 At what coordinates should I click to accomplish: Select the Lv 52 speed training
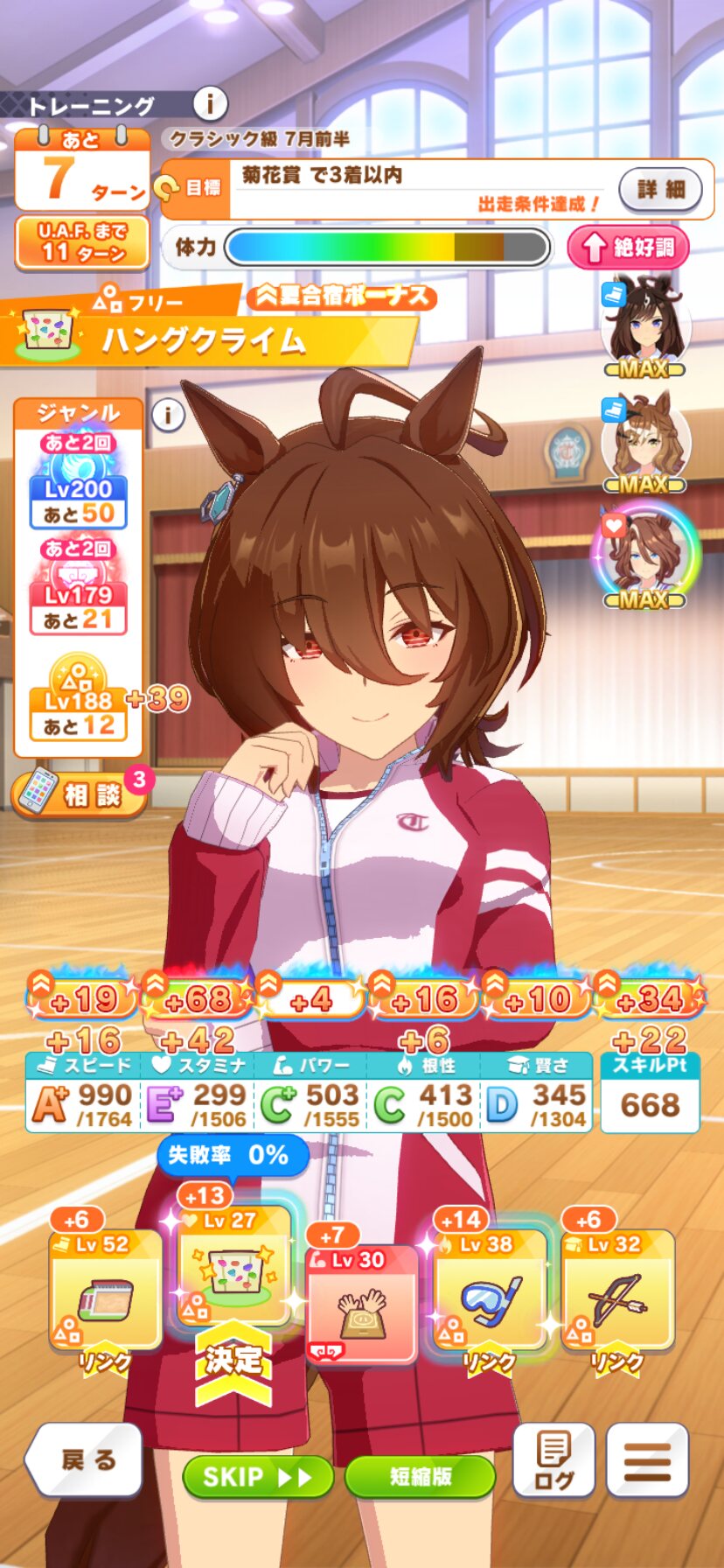[105, 1290]
